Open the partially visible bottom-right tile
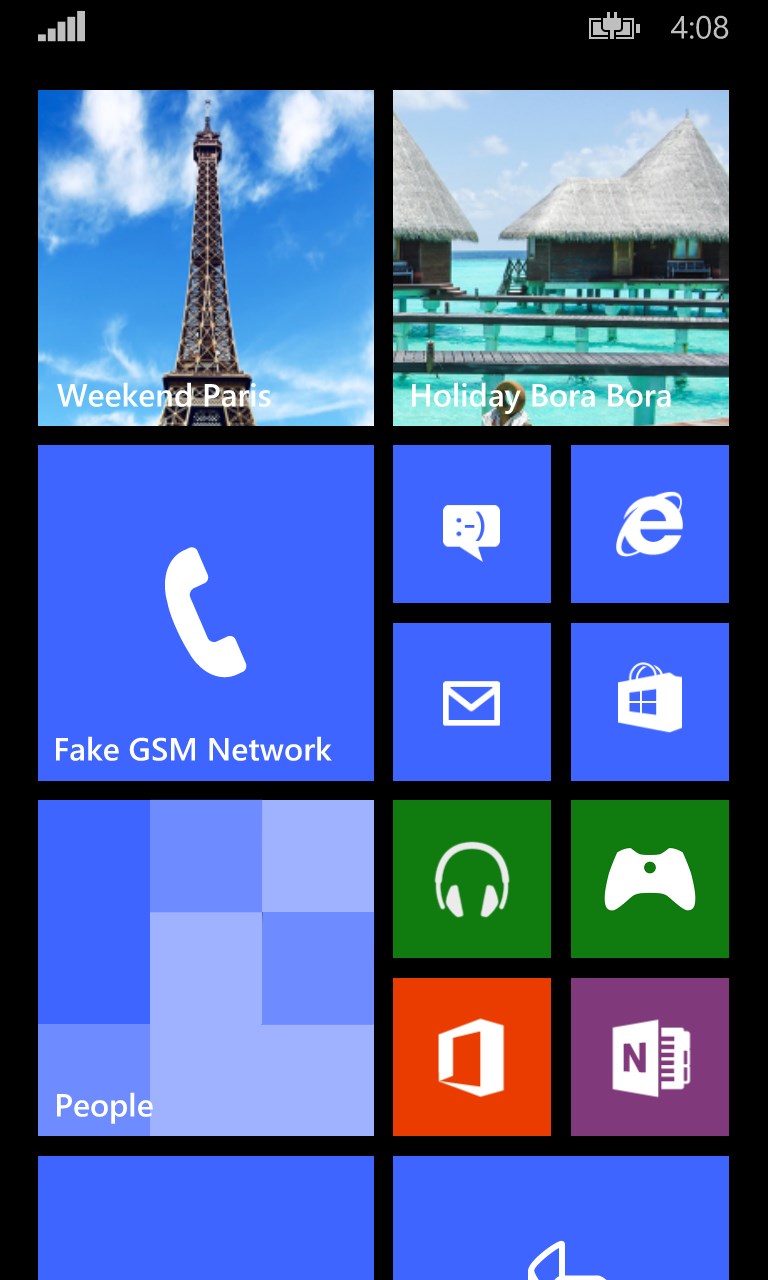 tap(560, 1218)
